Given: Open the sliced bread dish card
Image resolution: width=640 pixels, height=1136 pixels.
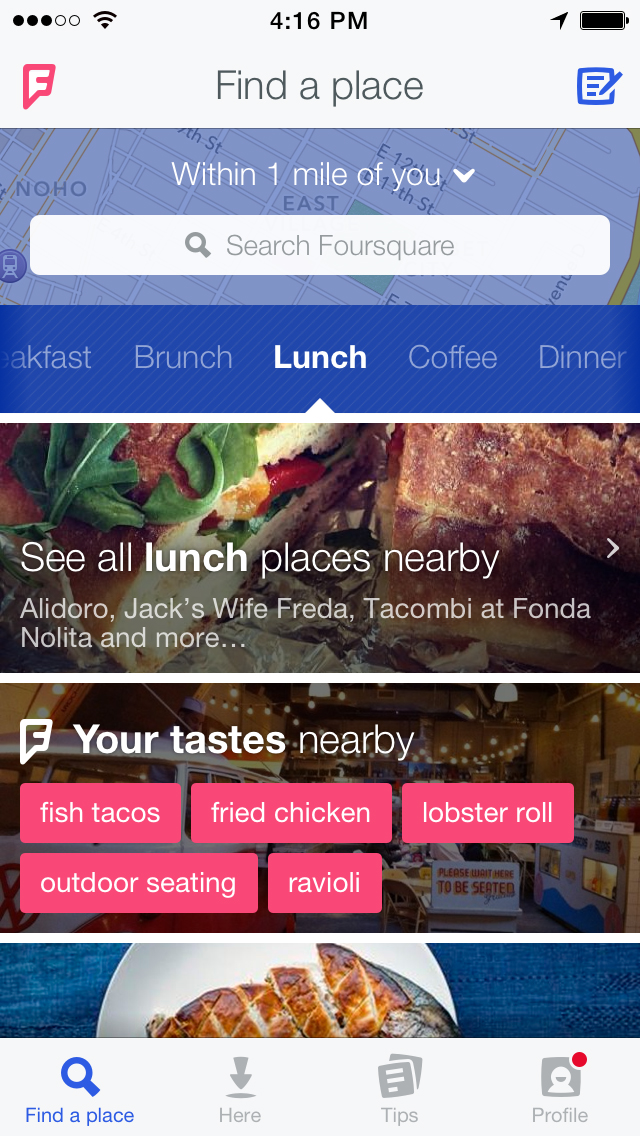Looking at the screenshot, I should [320, 990].
